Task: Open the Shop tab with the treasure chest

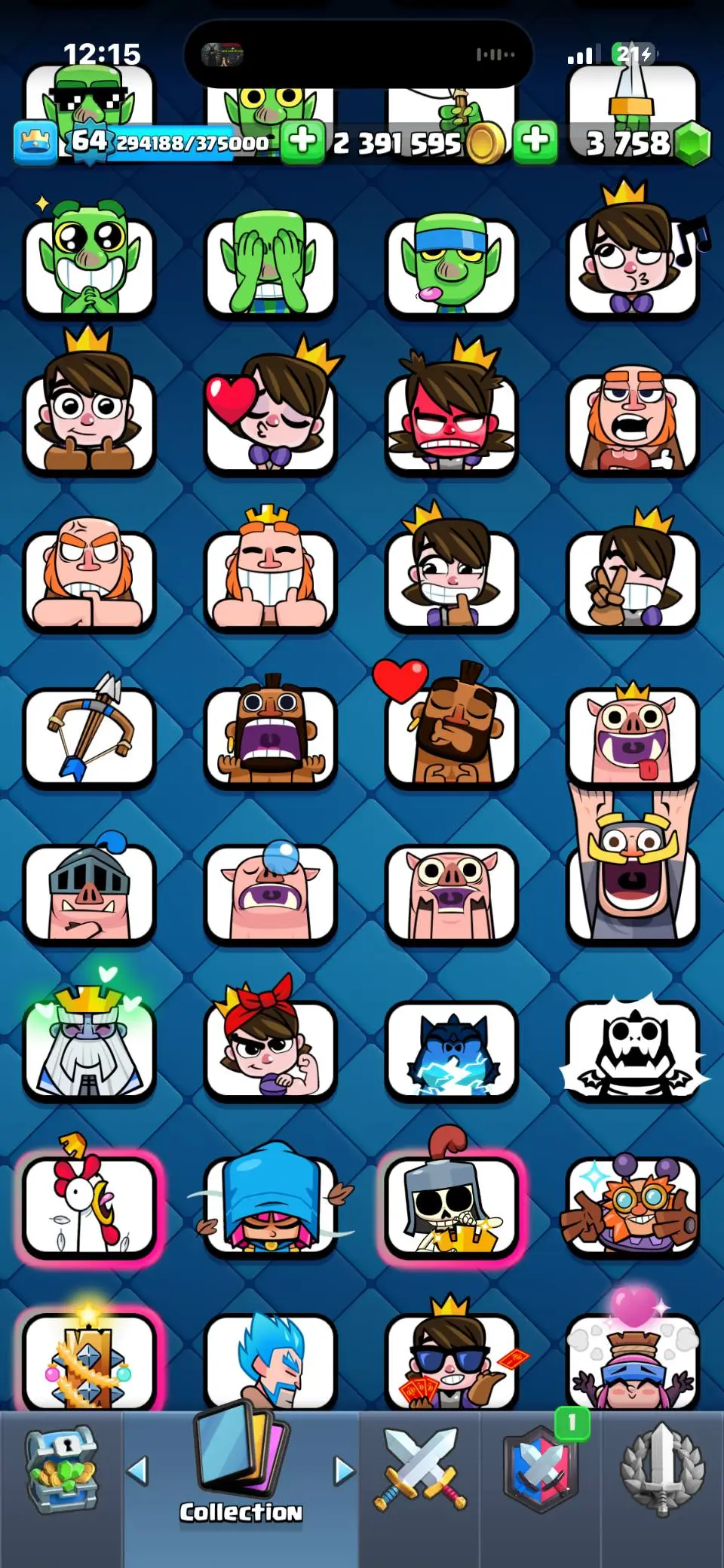Action: click(62, 1471)
